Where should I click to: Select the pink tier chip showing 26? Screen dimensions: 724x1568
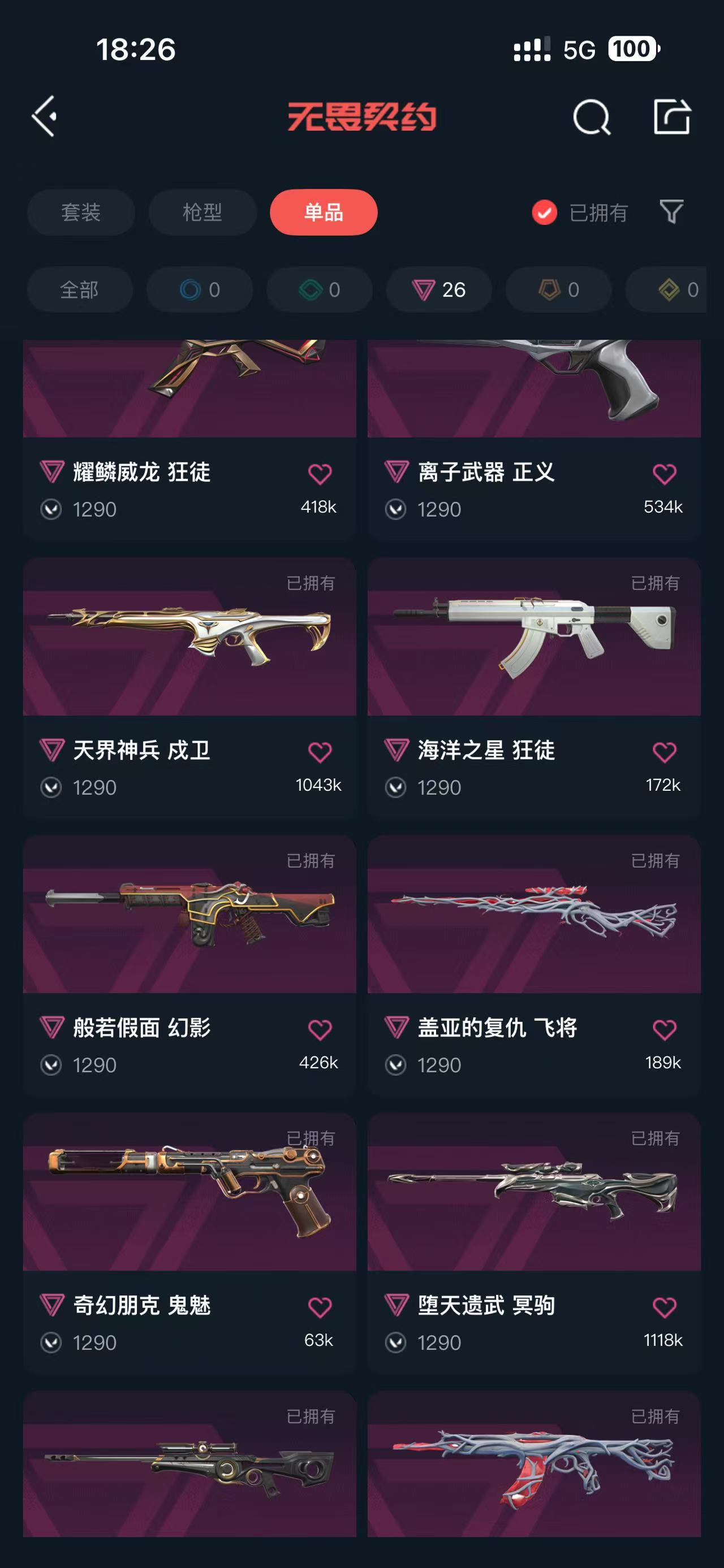pyautogui.click(x=438, y=290)
